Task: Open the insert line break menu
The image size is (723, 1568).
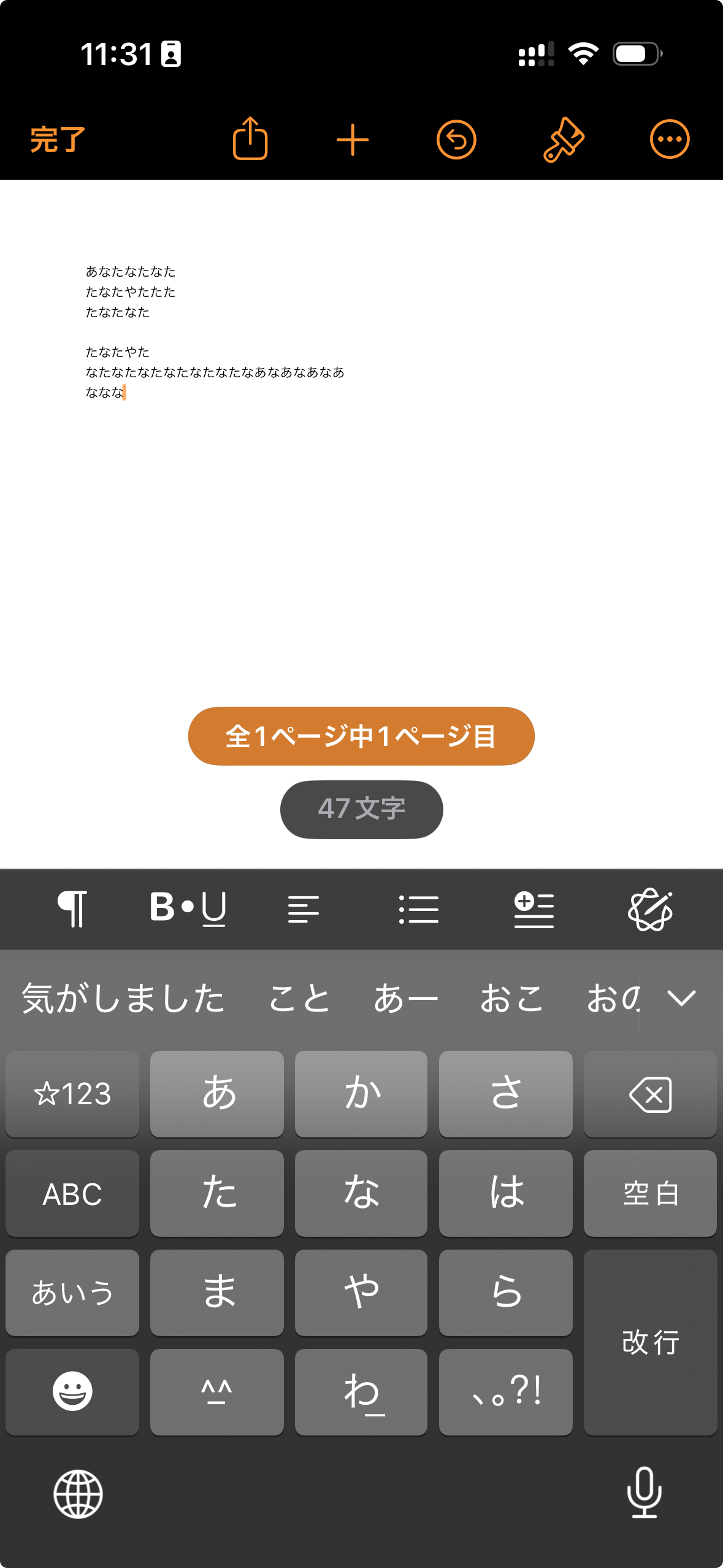Action: [x=534, y=909]
